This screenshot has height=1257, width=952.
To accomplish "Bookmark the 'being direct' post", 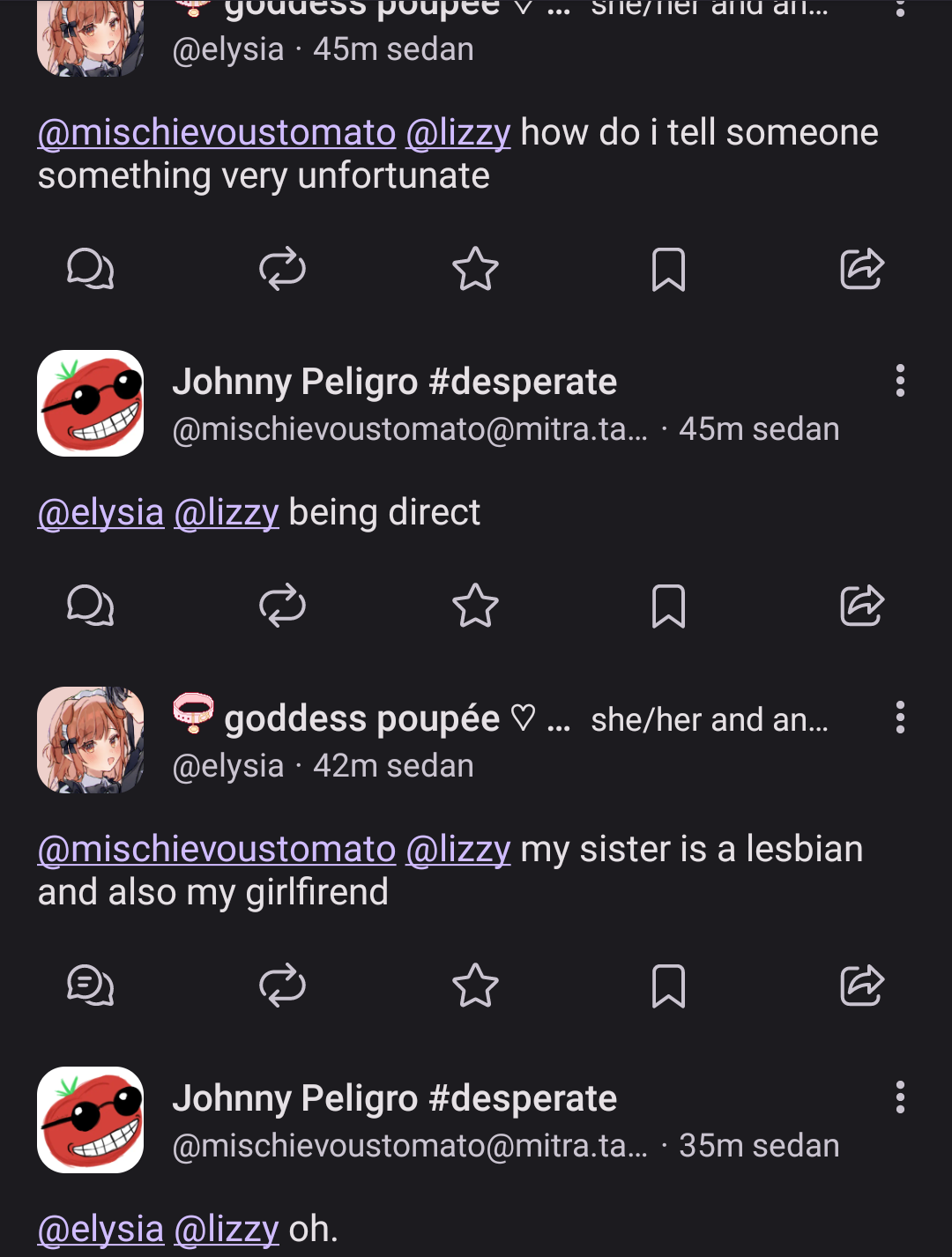I will click(668, 606).
